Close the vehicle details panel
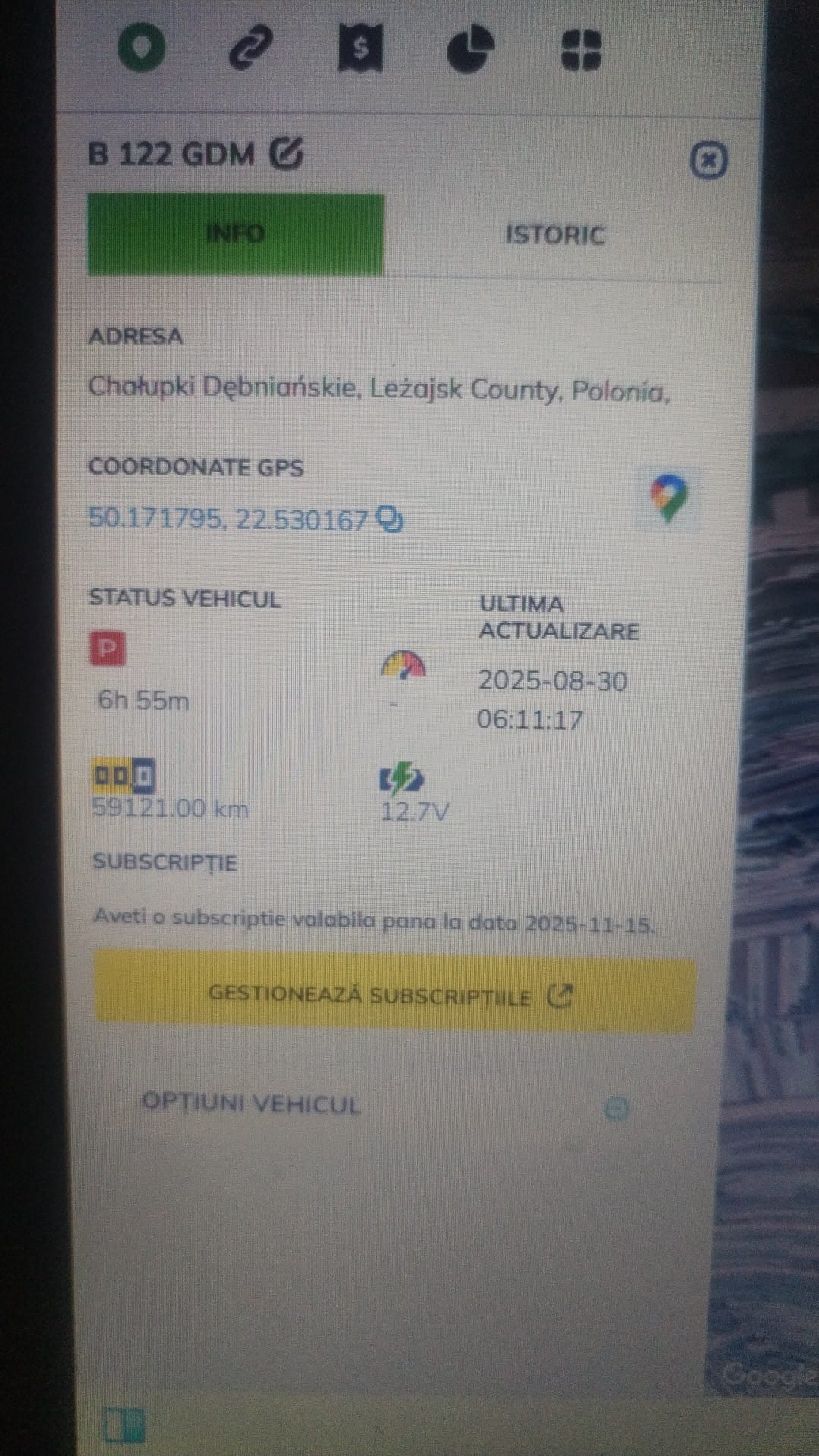The width and height of the screenshot is (819, 1456). 709,161
